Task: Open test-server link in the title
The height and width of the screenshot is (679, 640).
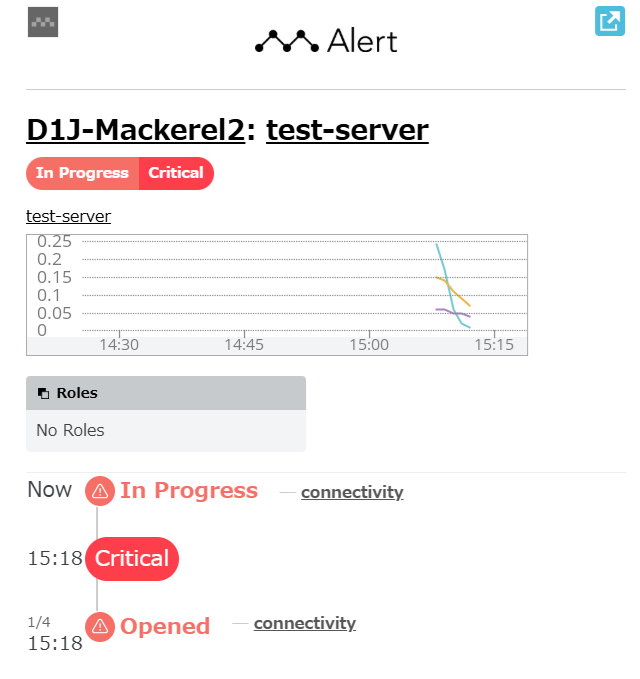Action: pos(347,130)
